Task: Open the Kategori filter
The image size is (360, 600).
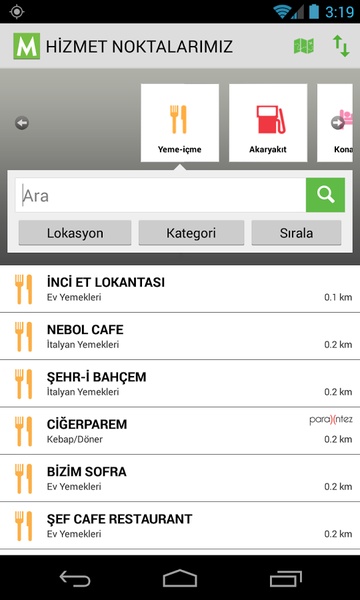Action: 191,233
